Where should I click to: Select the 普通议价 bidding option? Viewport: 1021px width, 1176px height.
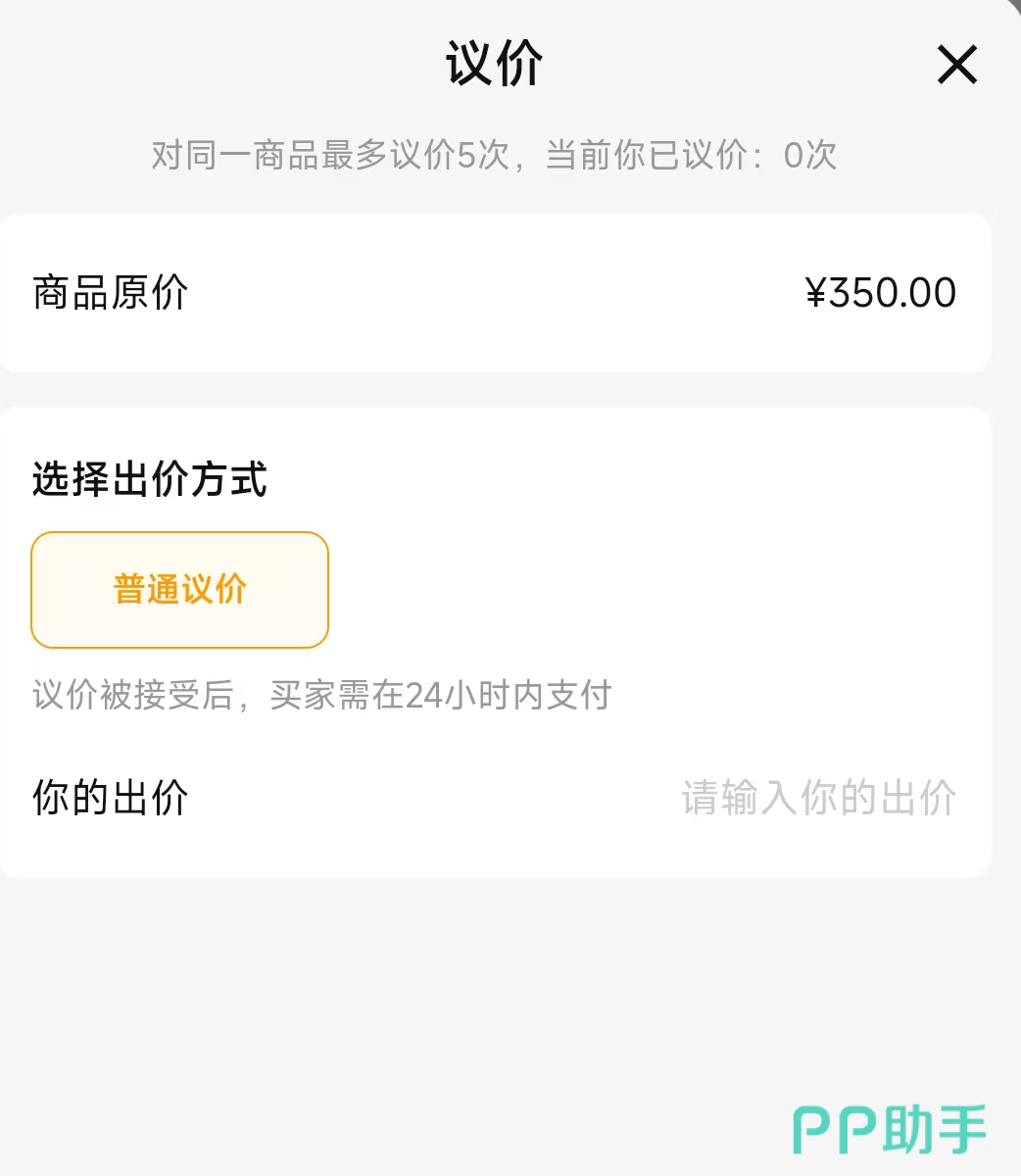tap(179, 590)
